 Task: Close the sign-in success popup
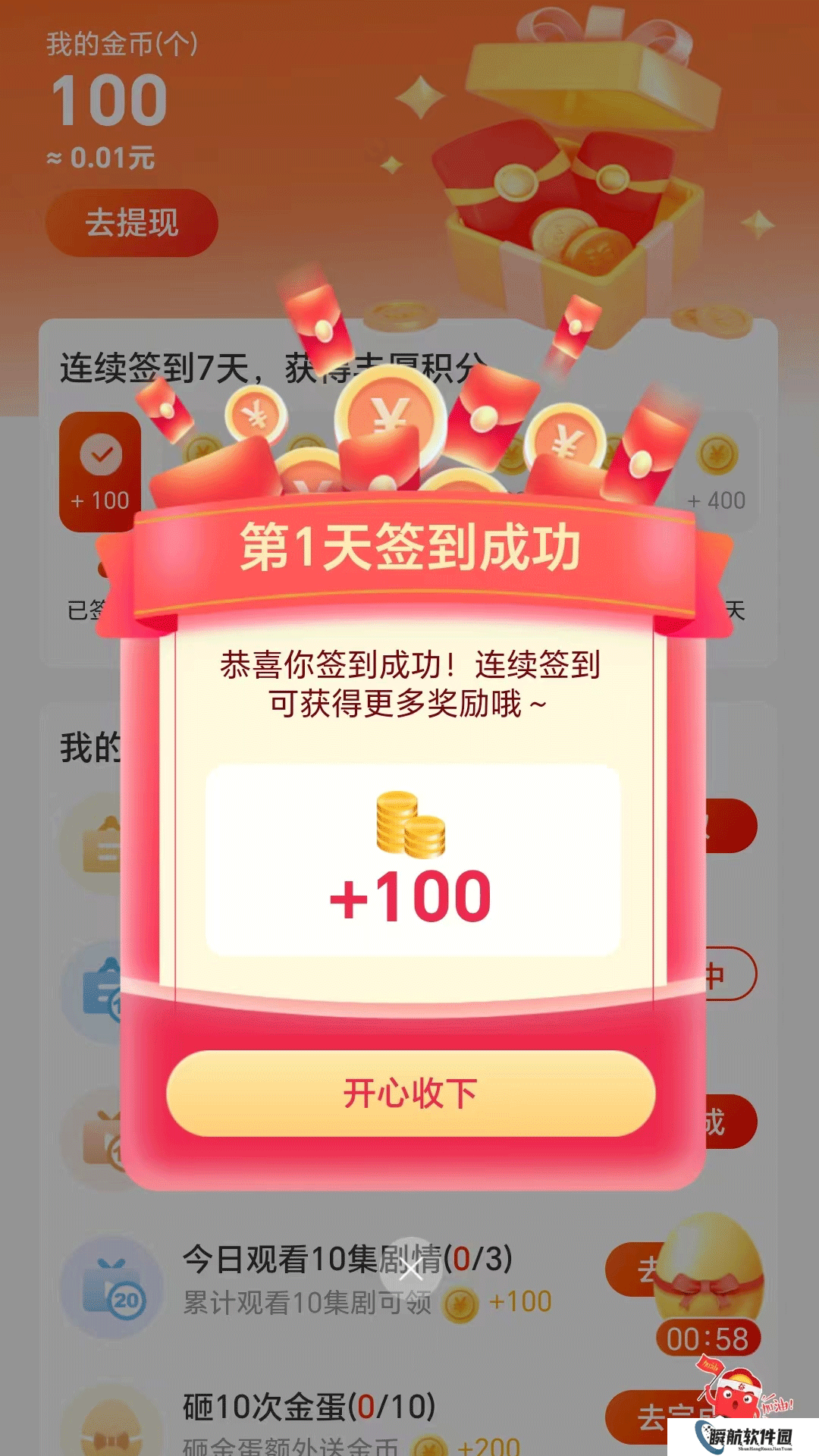[410, 1269]
